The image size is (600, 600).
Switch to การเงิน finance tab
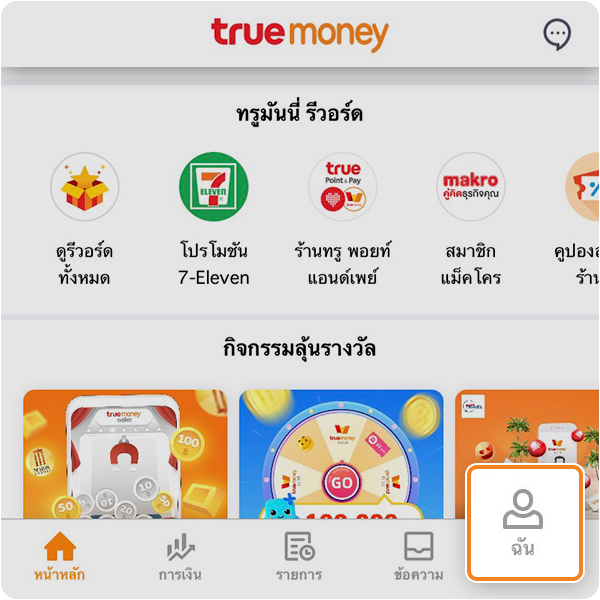pos(181,557)
